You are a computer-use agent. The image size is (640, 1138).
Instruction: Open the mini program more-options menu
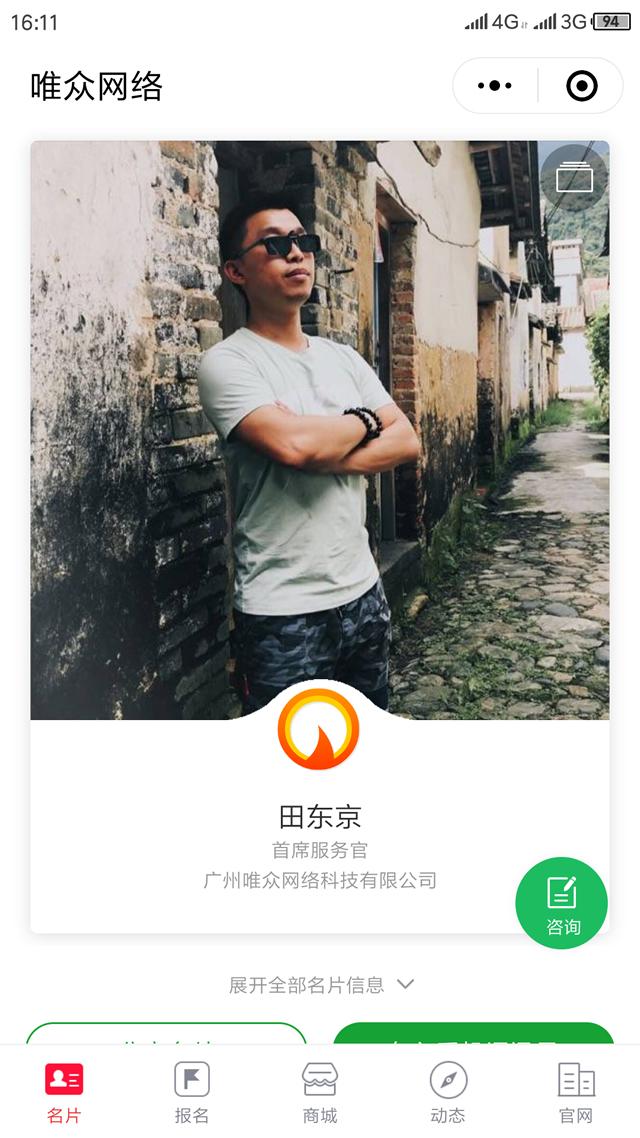pyautogui.click(x=495, y=86)
